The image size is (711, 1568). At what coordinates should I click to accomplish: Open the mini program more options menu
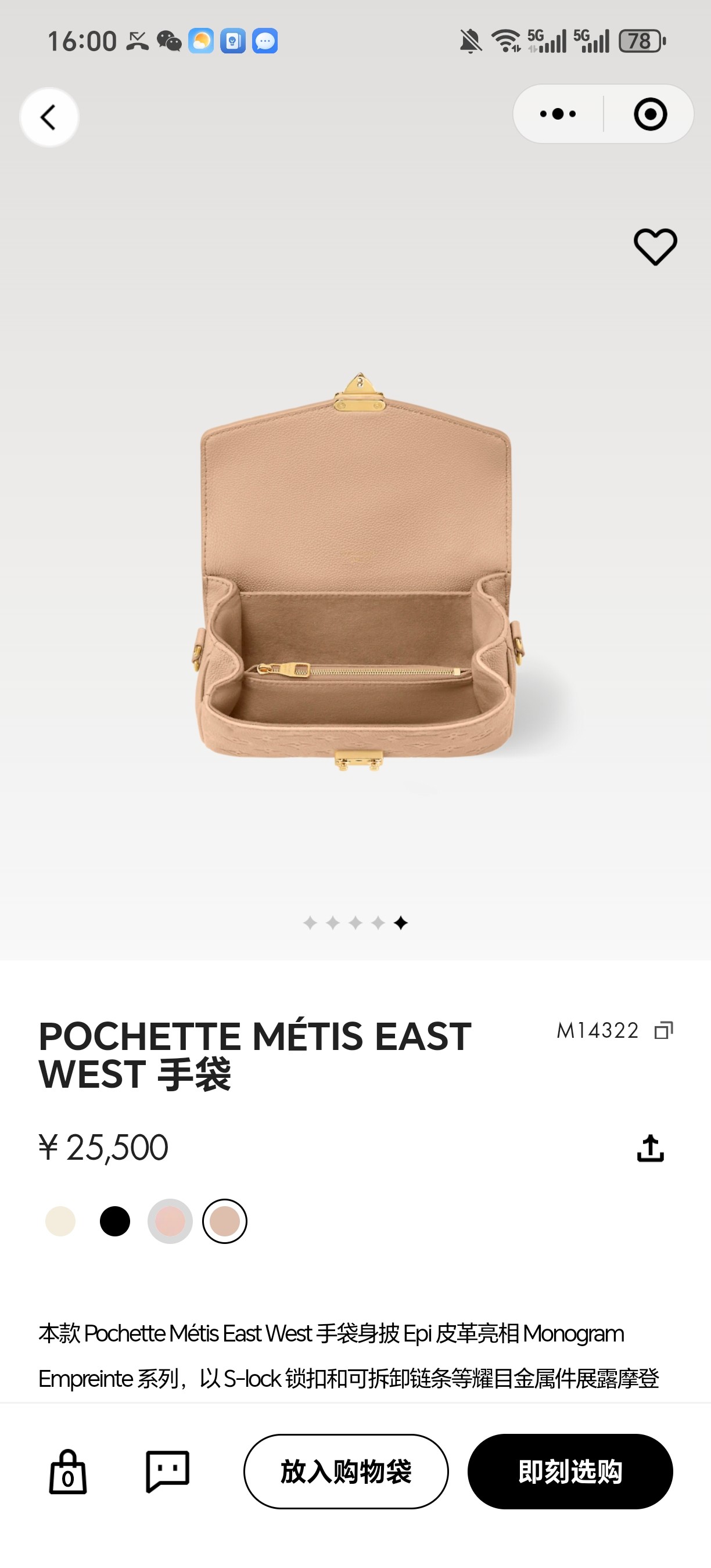558,114
